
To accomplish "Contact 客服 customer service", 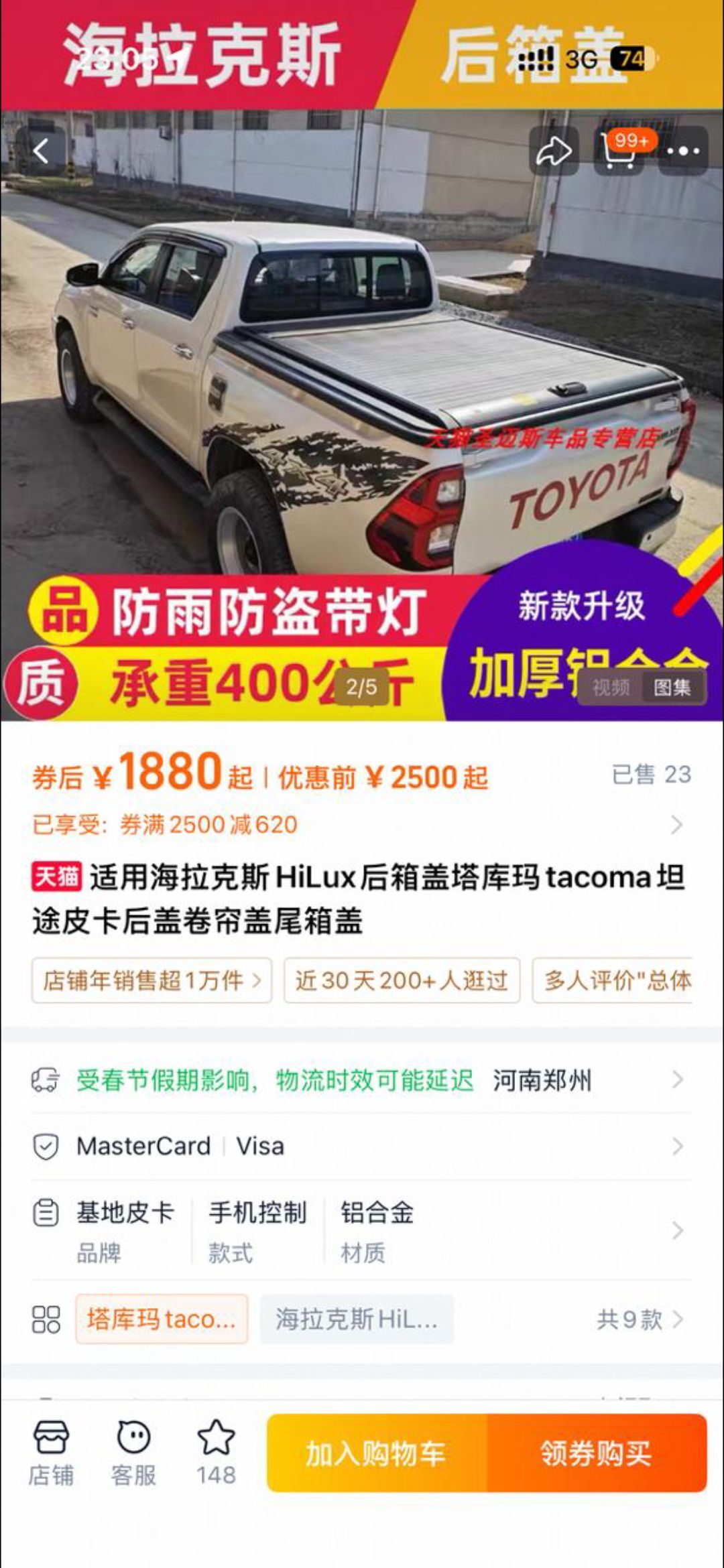I will pos(133,1453).
